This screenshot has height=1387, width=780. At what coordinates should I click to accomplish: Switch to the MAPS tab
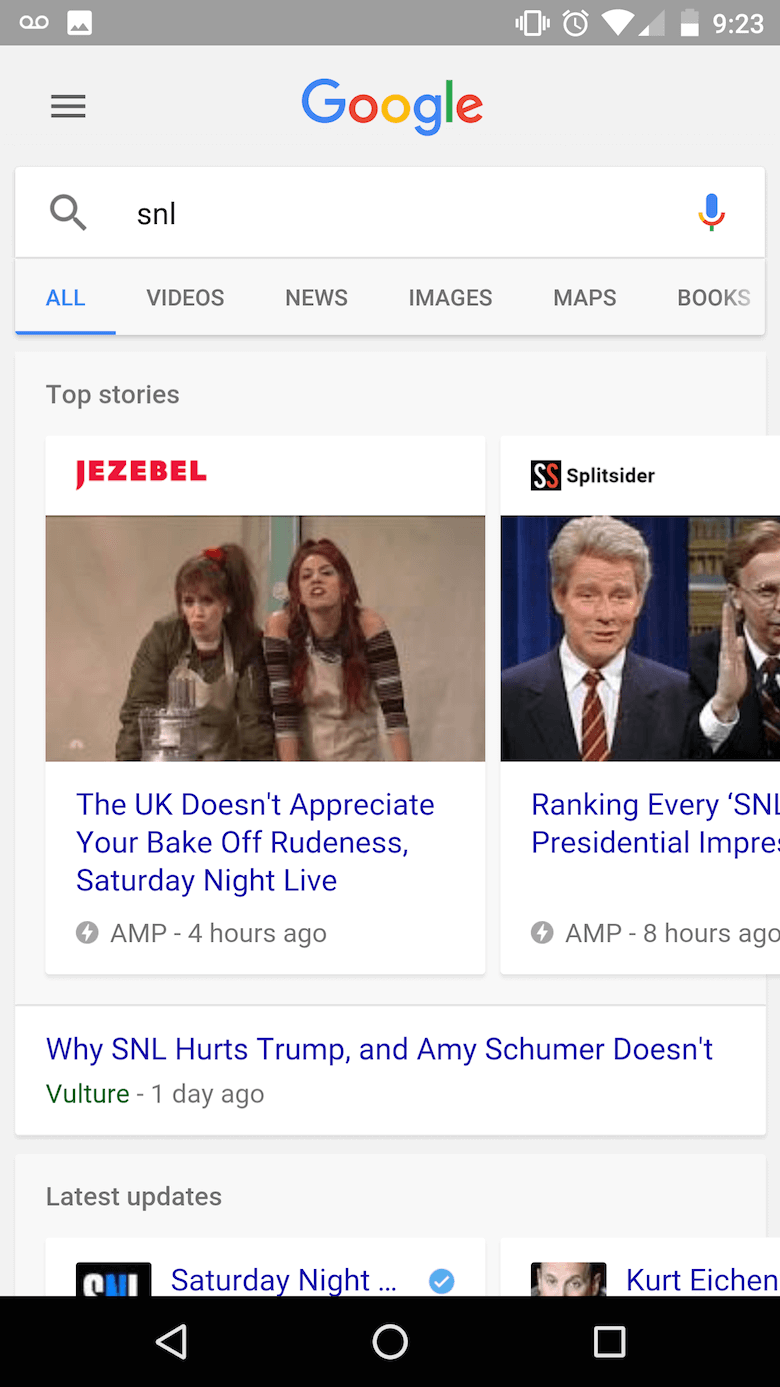(584, 297)
